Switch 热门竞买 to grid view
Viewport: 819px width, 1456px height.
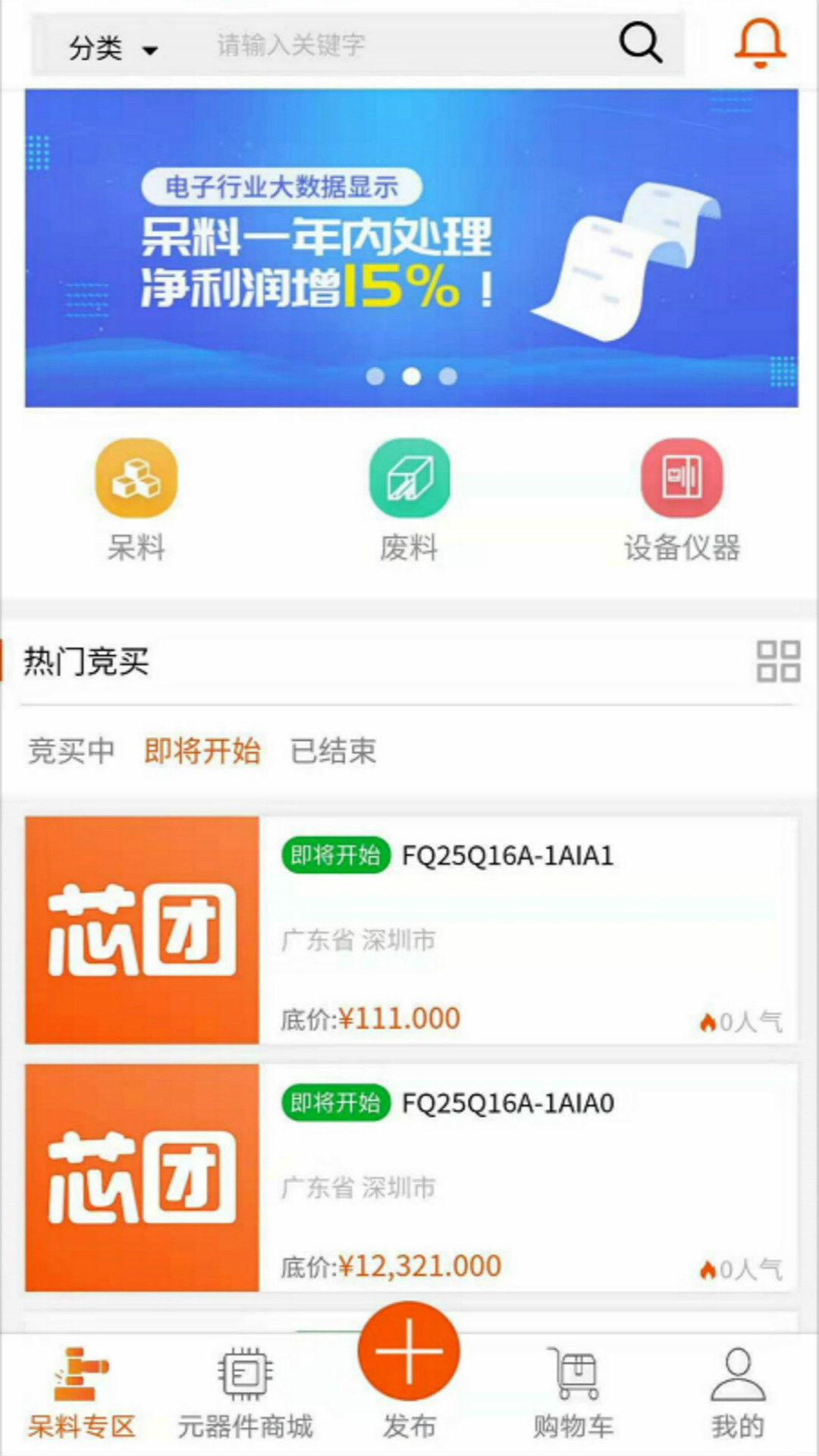[778, 661]
